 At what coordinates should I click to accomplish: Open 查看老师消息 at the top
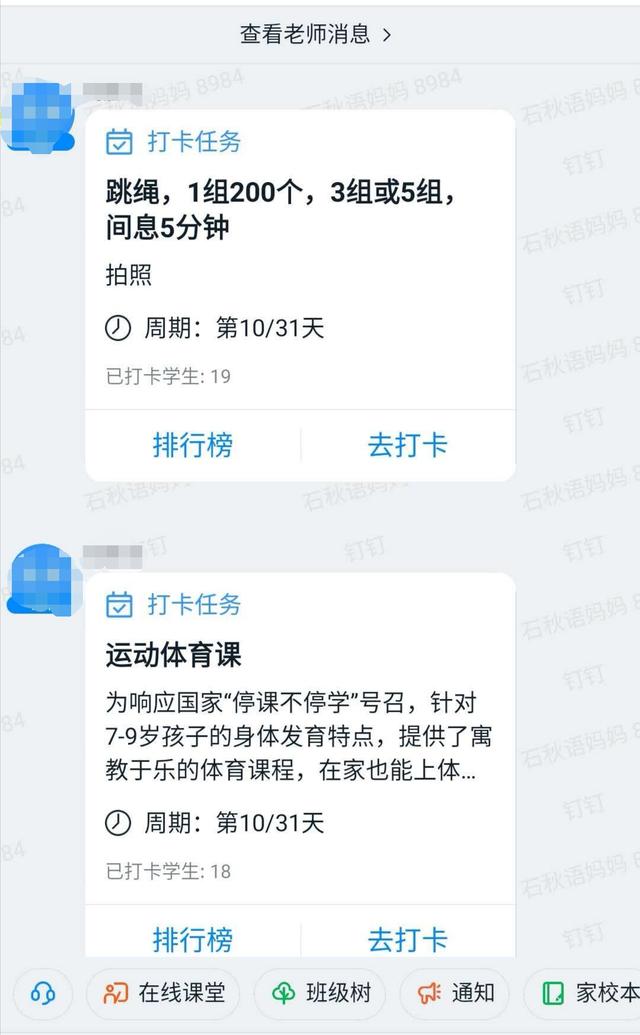pyautogui.click(x=315, y=34)
